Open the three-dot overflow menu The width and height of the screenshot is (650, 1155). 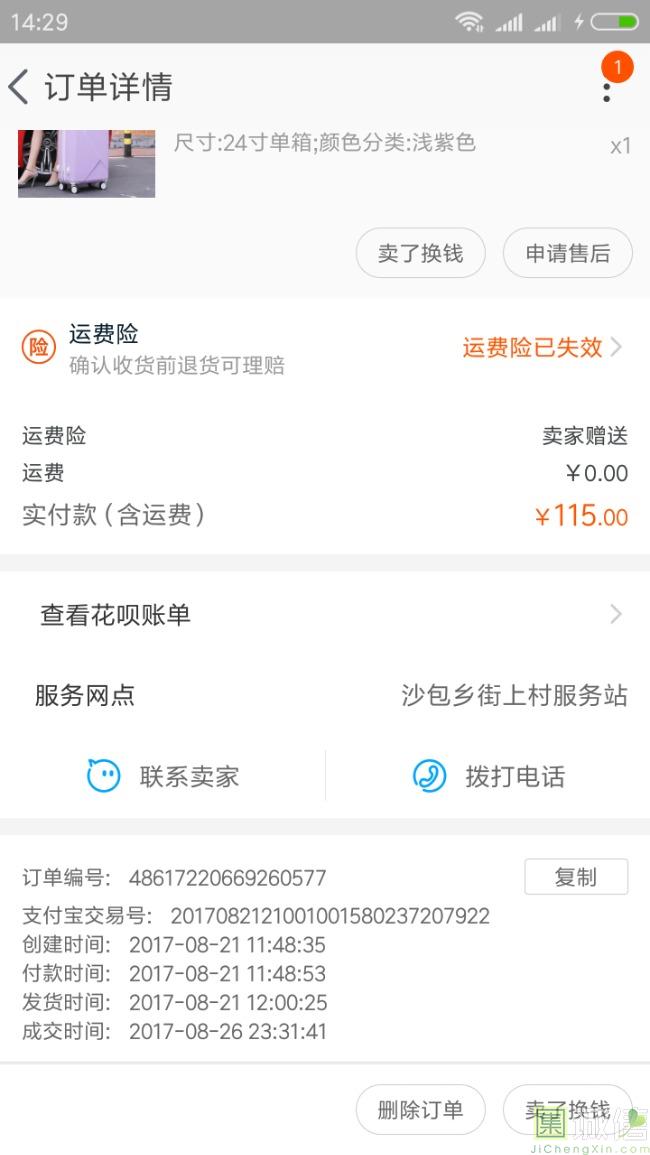click(x=606, y=91)
